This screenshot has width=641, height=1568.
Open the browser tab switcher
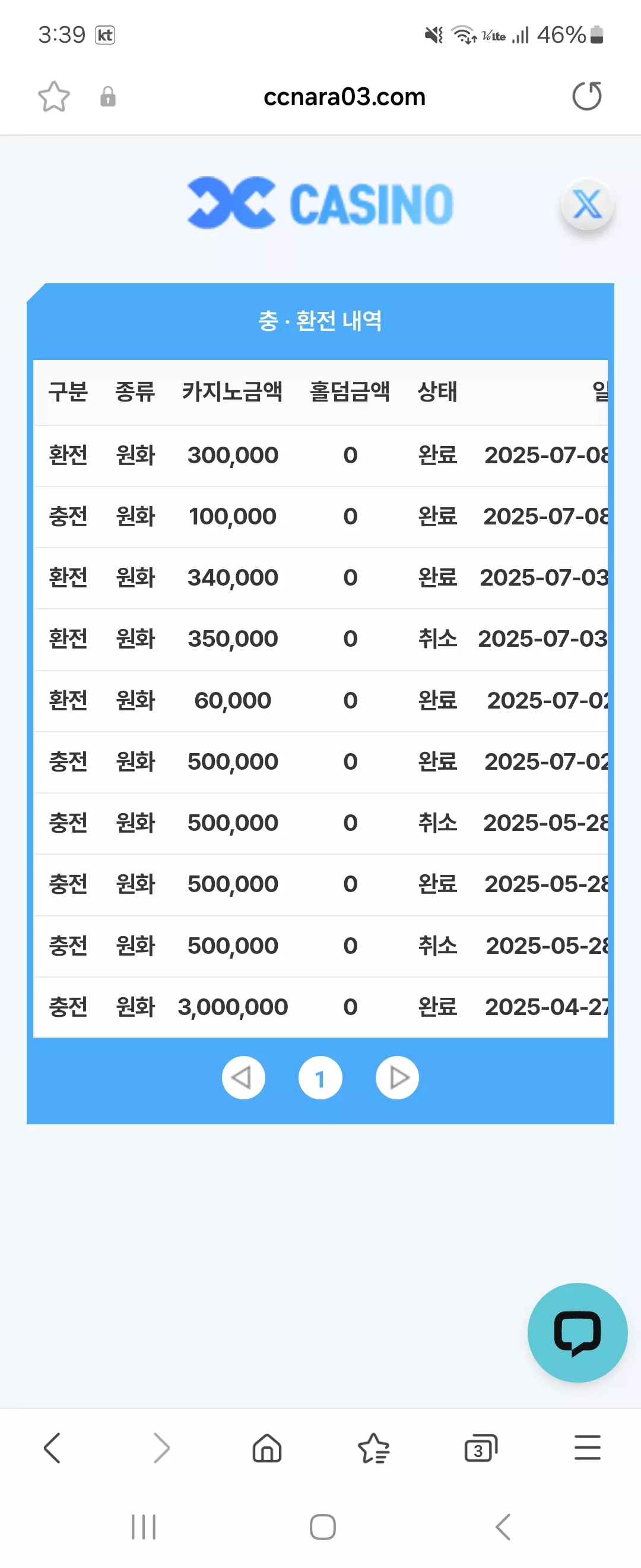tap(480, 1447)
